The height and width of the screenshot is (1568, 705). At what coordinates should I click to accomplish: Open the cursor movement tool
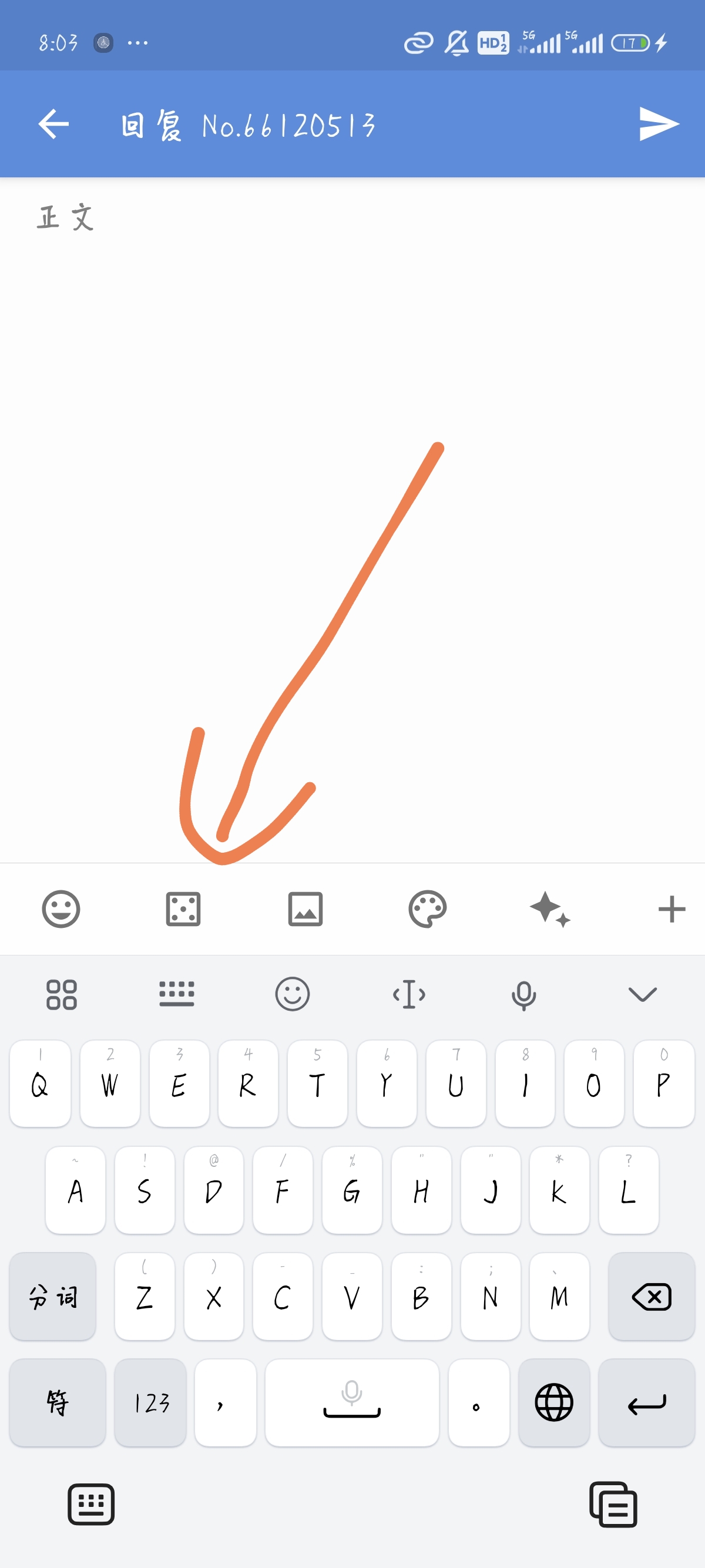[x=408, y=995]
